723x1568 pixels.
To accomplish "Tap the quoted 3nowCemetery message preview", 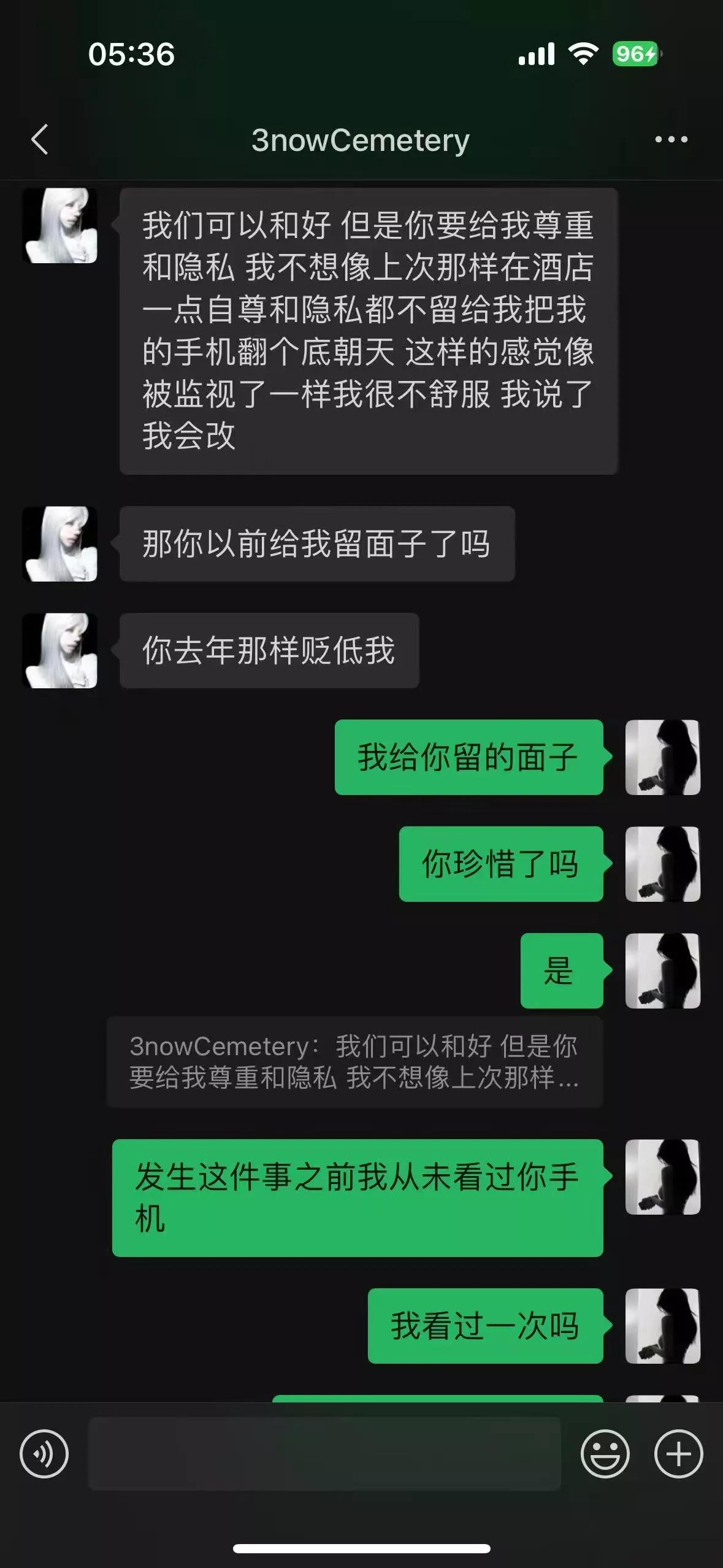I will pos(354,1062).
